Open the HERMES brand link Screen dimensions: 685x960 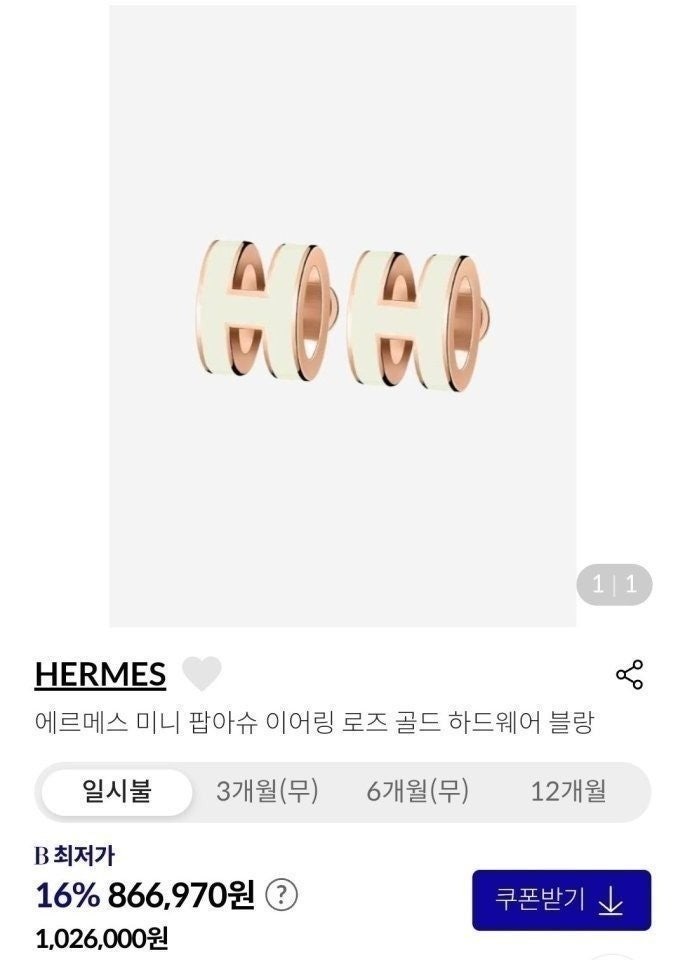point(100,675)
